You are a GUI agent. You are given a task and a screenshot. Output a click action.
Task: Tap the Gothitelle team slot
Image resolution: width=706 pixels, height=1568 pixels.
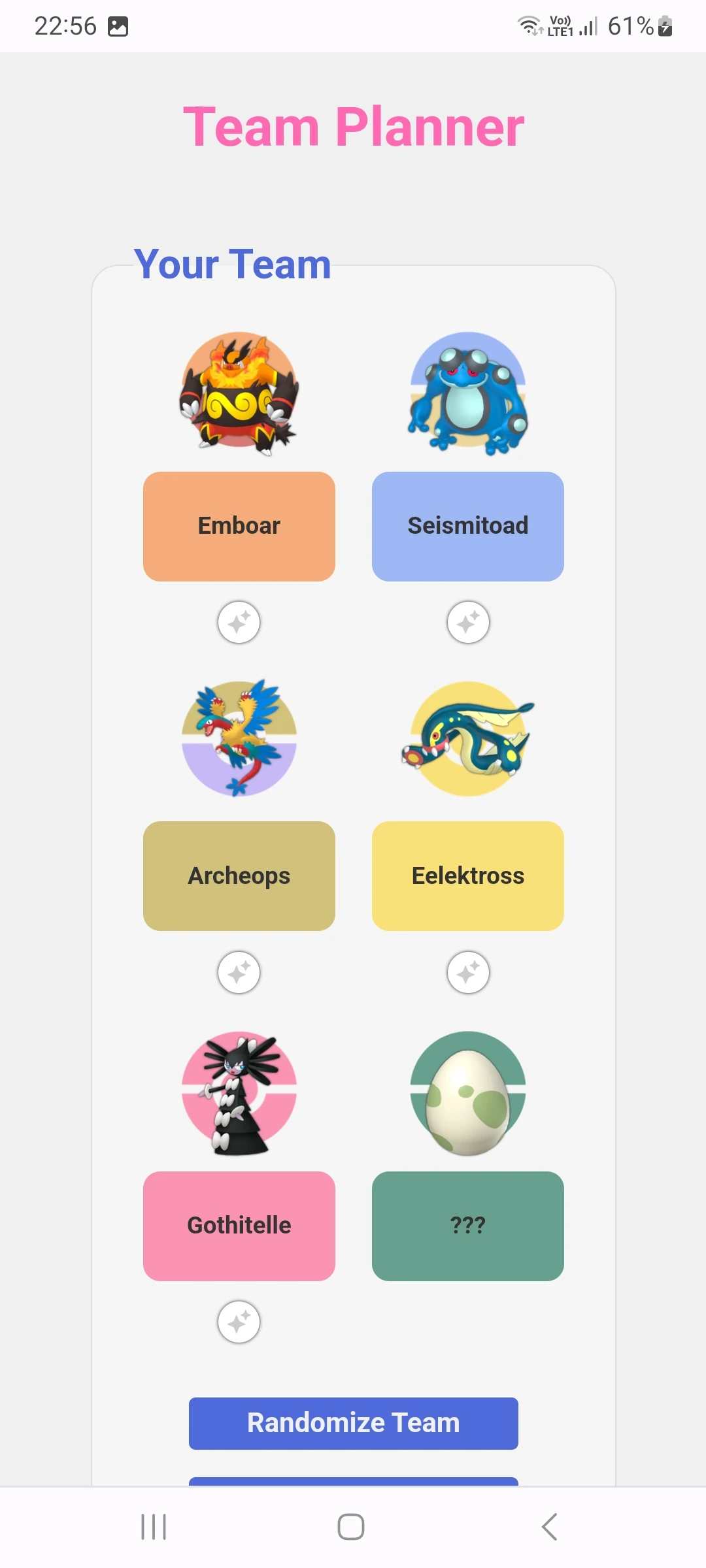pyautogui.click(x=239, y=1226)
